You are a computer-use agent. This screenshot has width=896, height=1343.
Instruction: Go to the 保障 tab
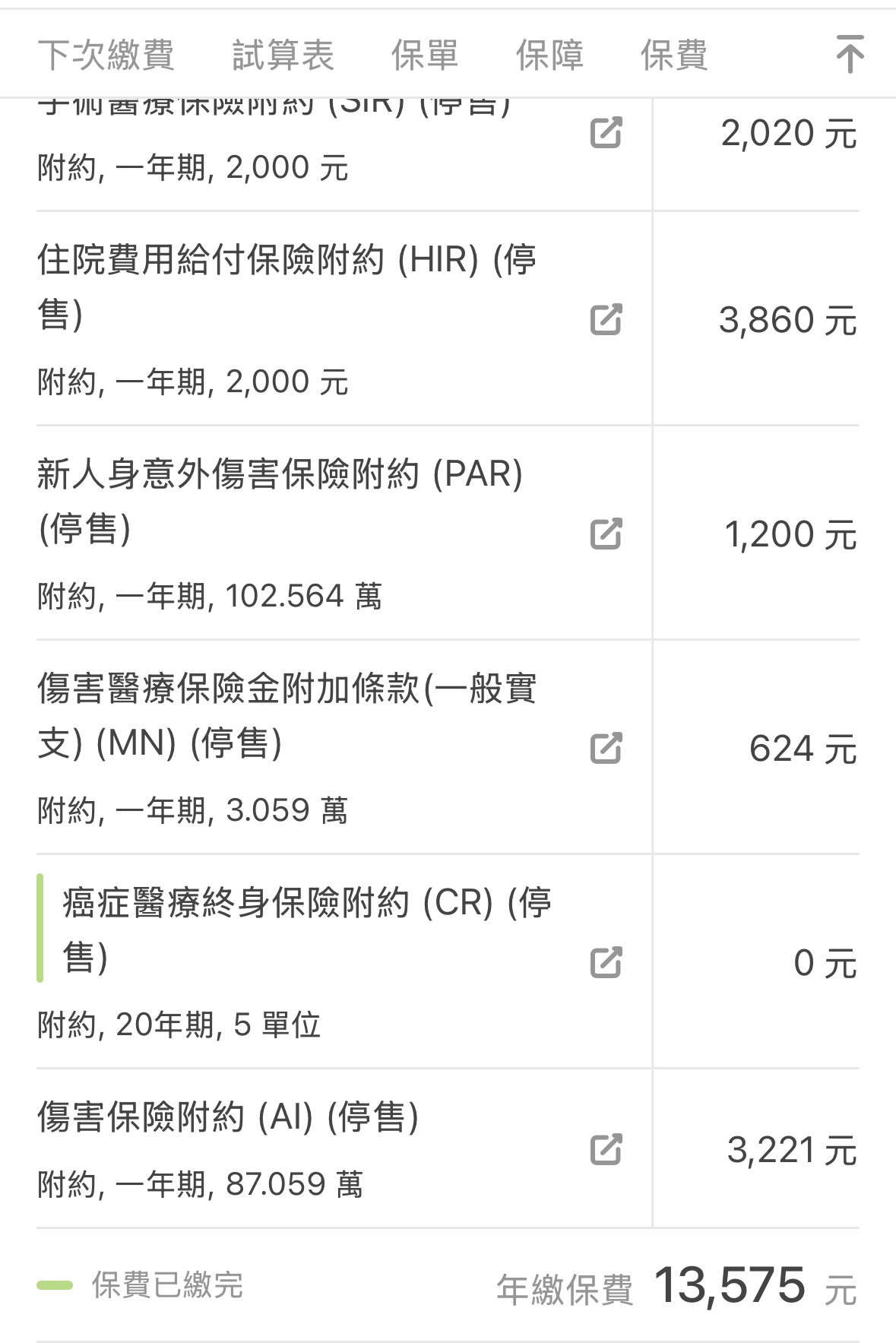549,55
